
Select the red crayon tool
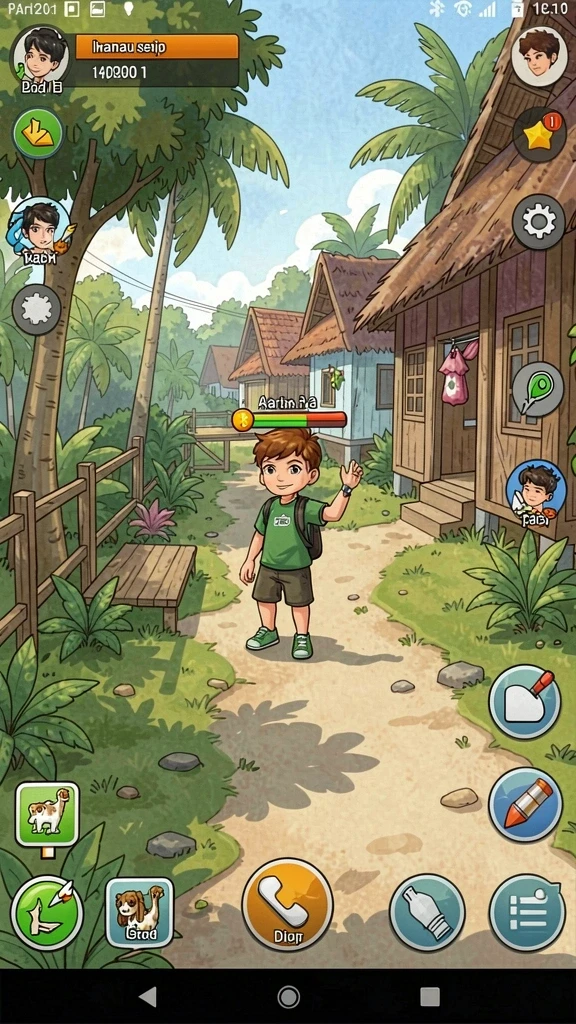pos(525,805)
